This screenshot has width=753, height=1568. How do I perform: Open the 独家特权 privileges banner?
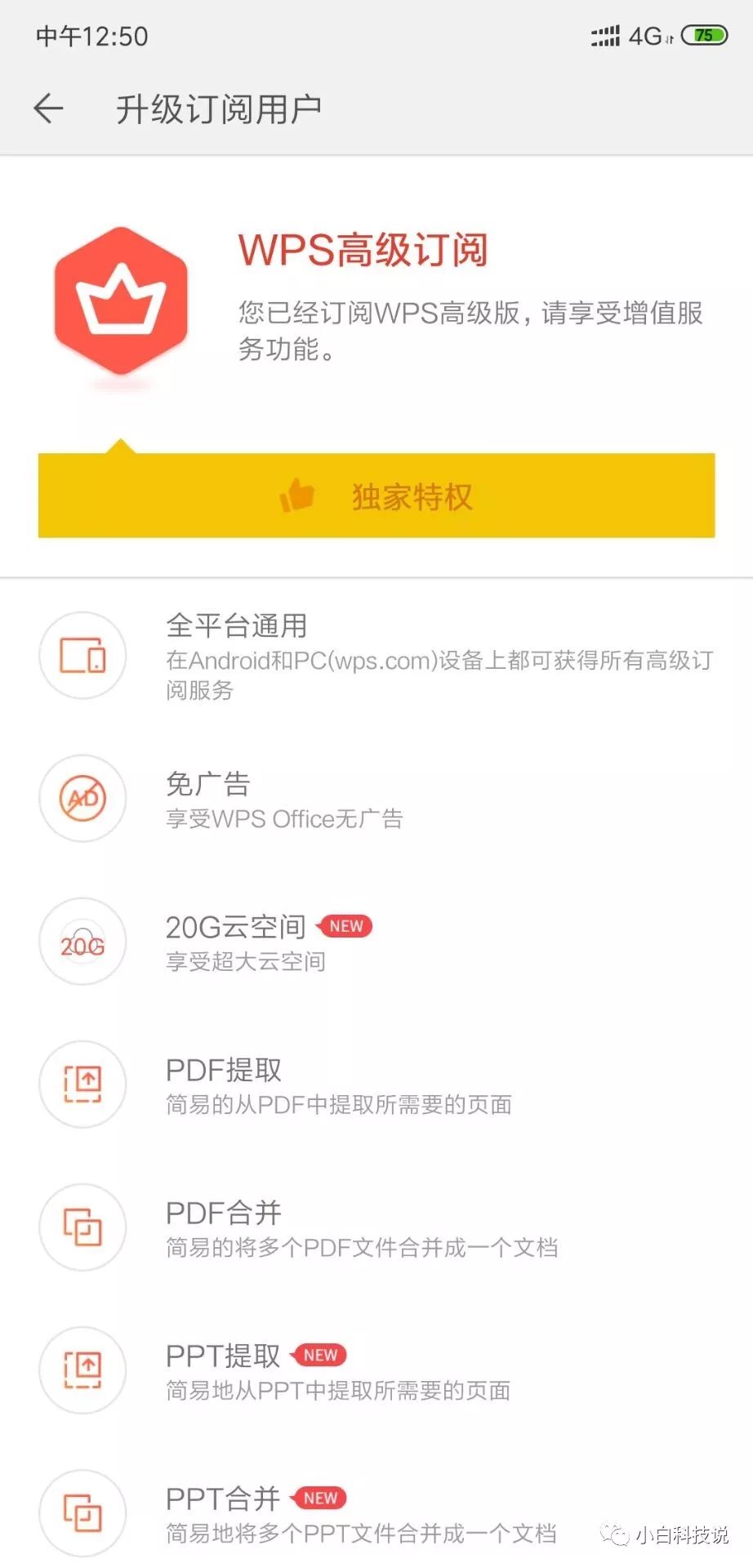tap(376, 495)
